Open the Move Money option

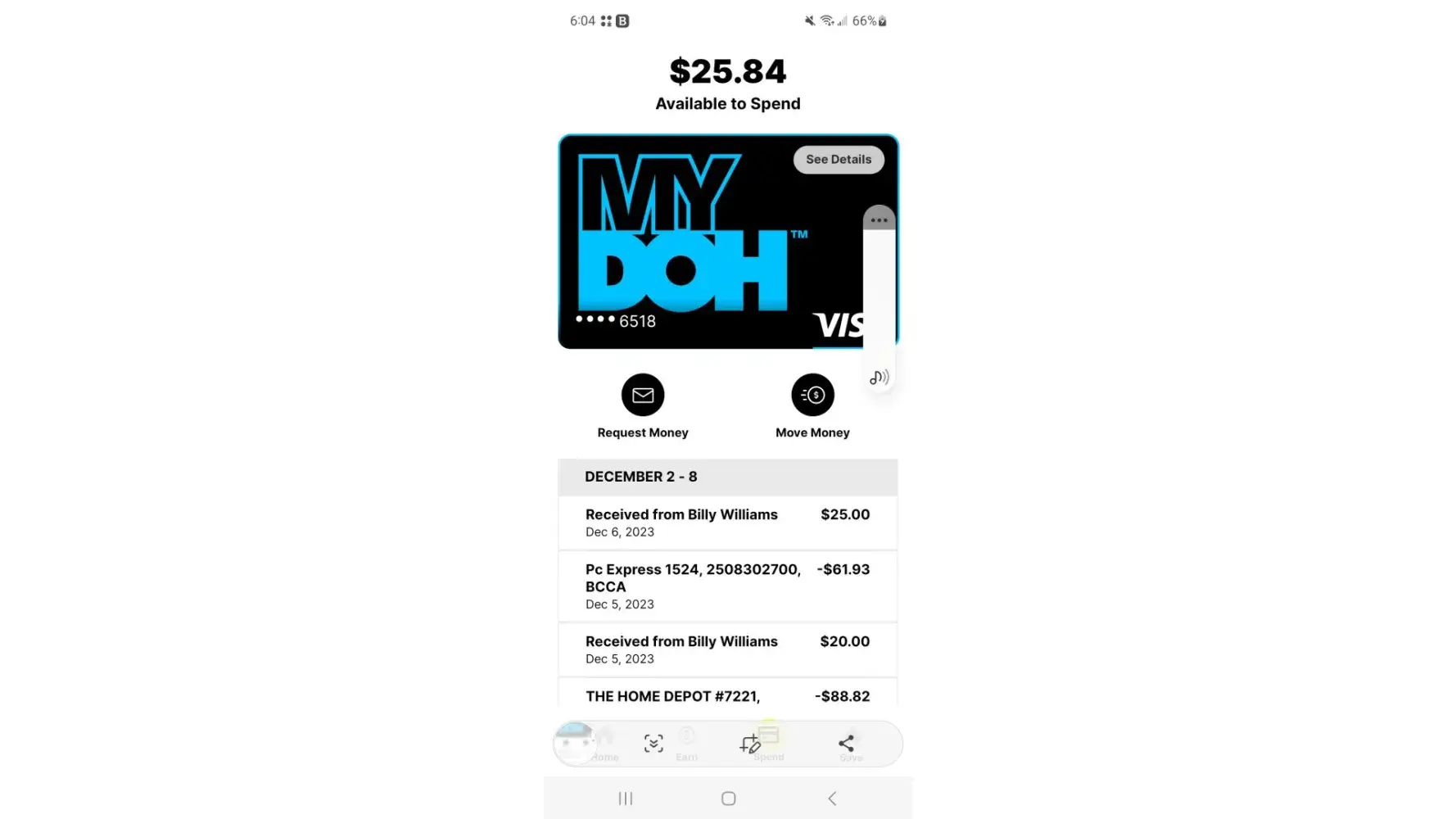pyautogui.click(x=812, y=396)
